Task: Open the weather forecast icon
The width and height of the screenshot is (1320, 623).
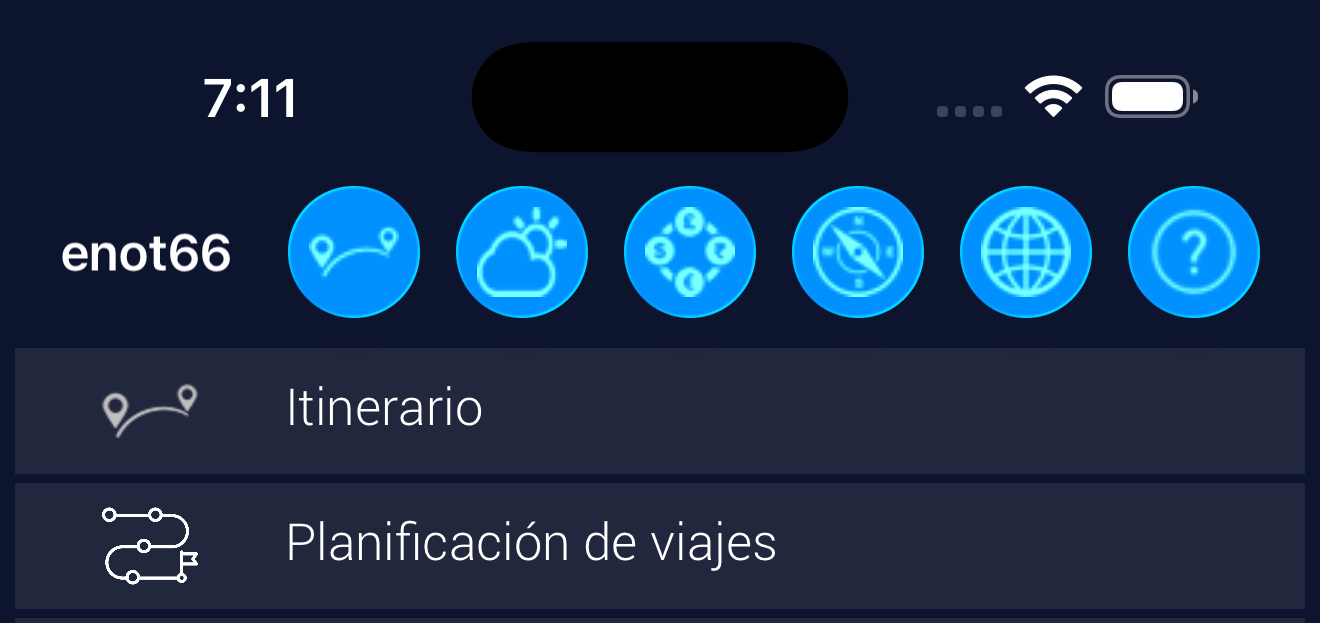Action: point(522,252)
